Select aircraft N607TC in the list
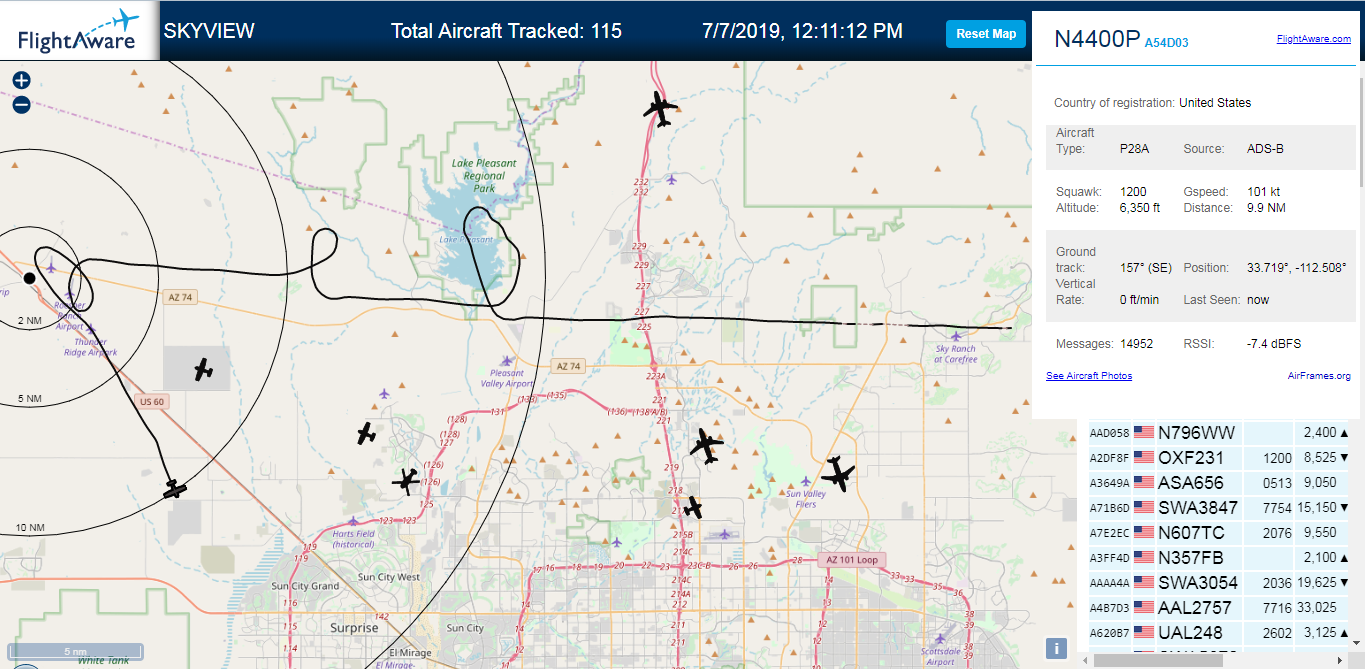Image resolution: width=1365 pixels, height=669 pixels. 1219,533
